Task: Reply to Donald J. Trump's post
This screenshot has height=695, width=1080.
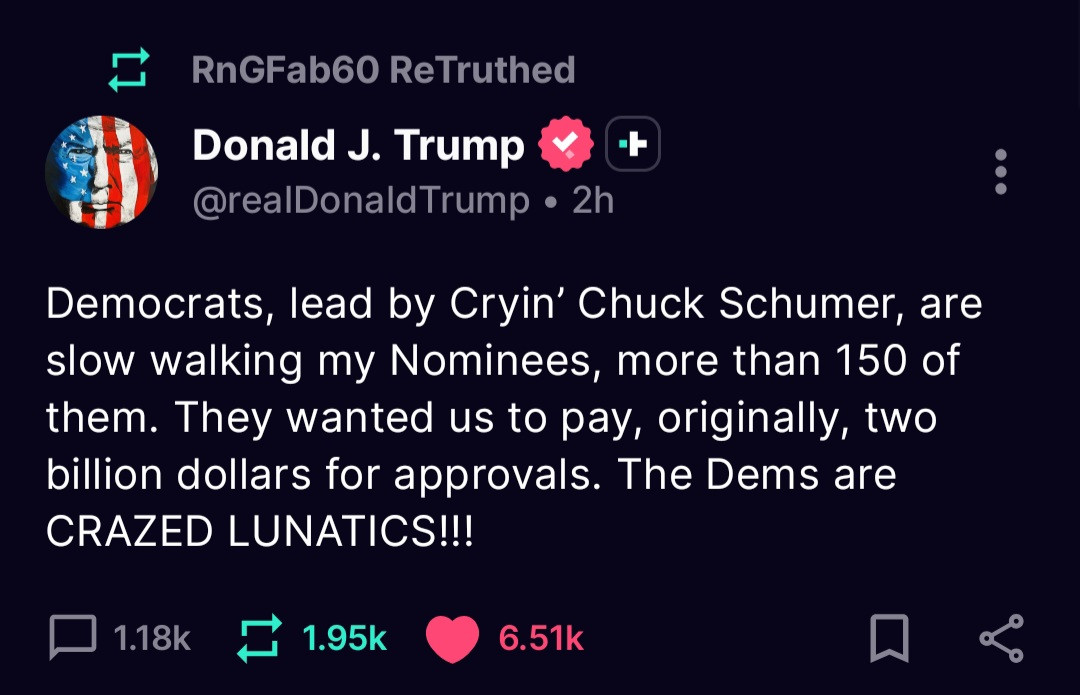Action: click(x=73, y=638)
